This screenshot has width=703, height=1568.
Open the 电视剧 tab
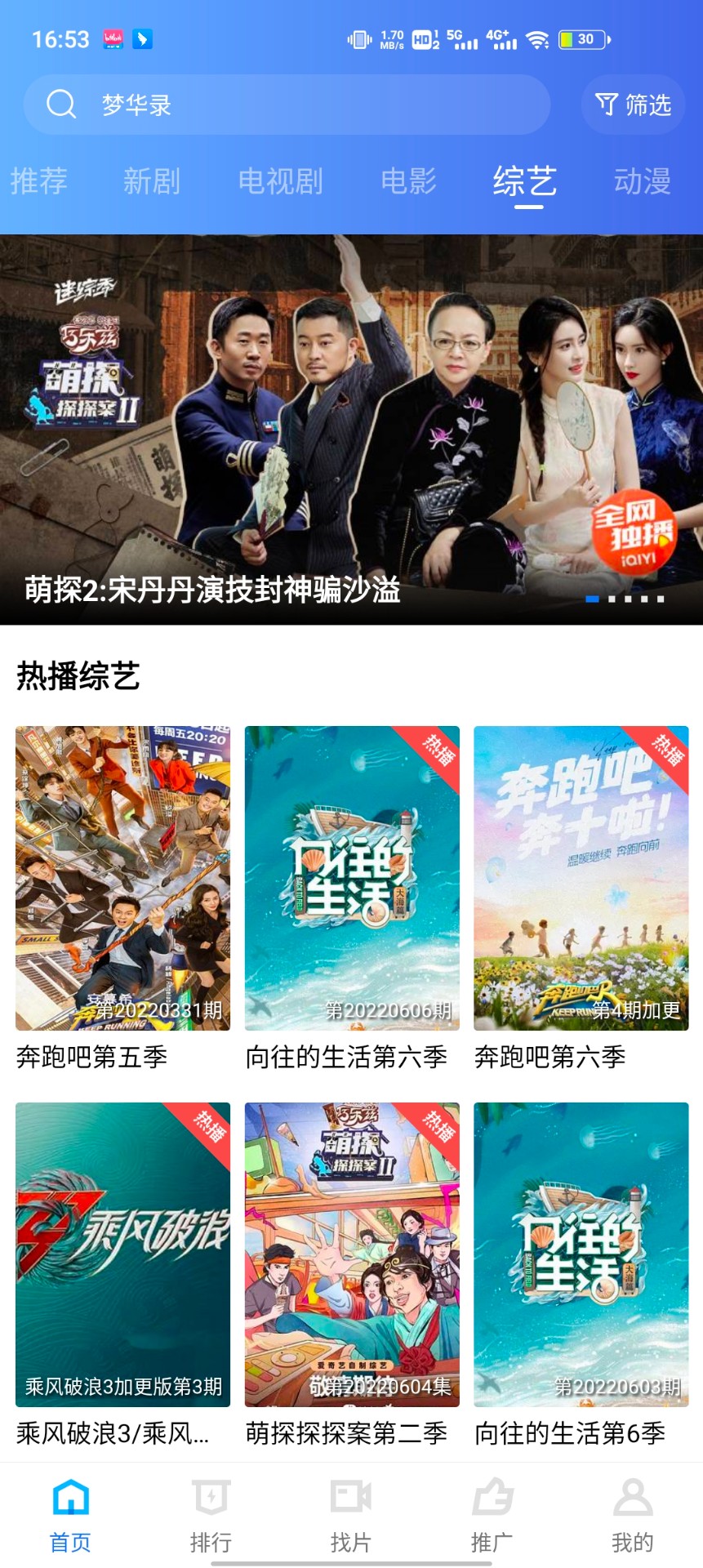coord(281,181)
